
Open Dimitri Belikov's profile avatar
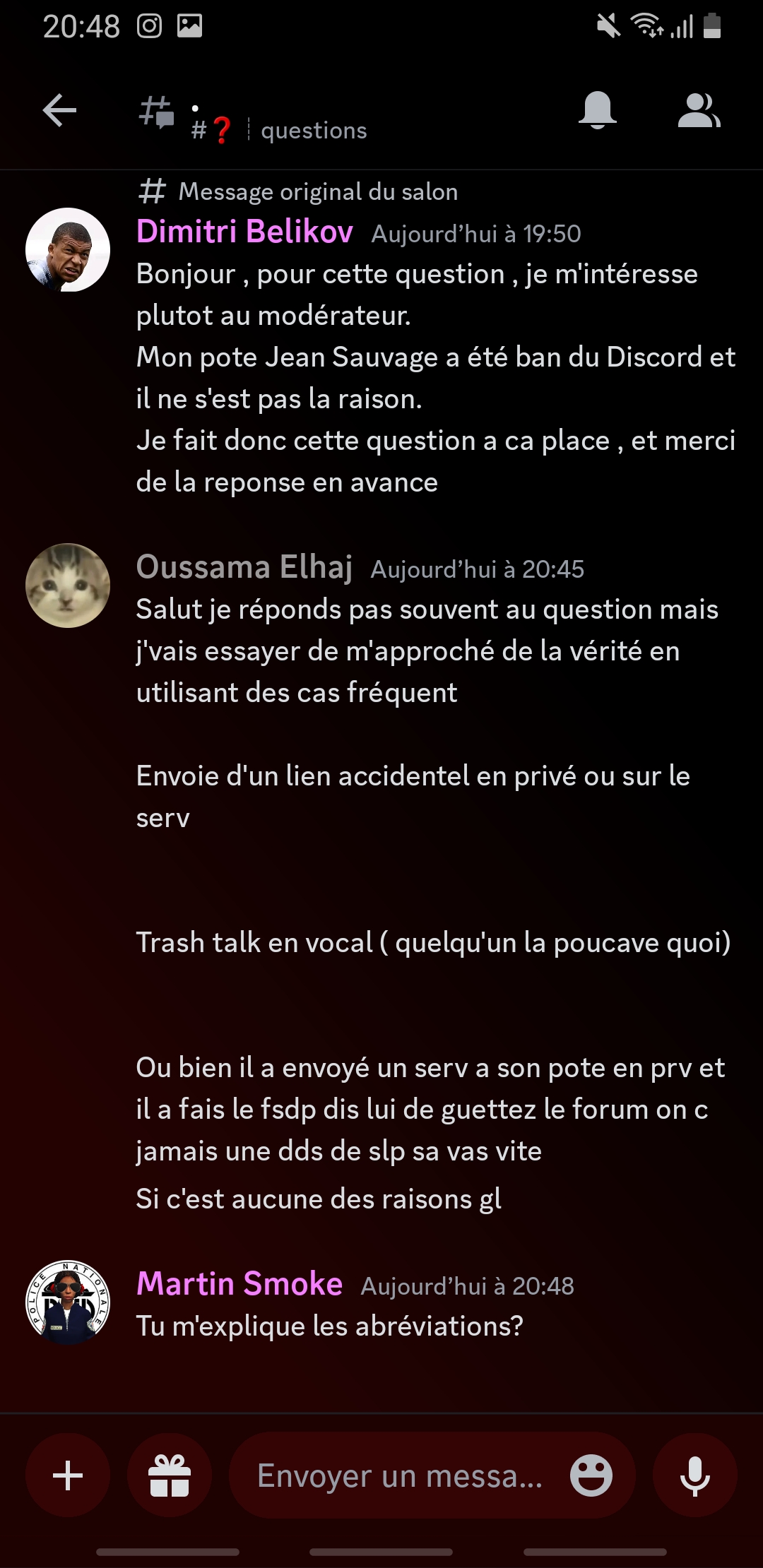click(68, 250)
